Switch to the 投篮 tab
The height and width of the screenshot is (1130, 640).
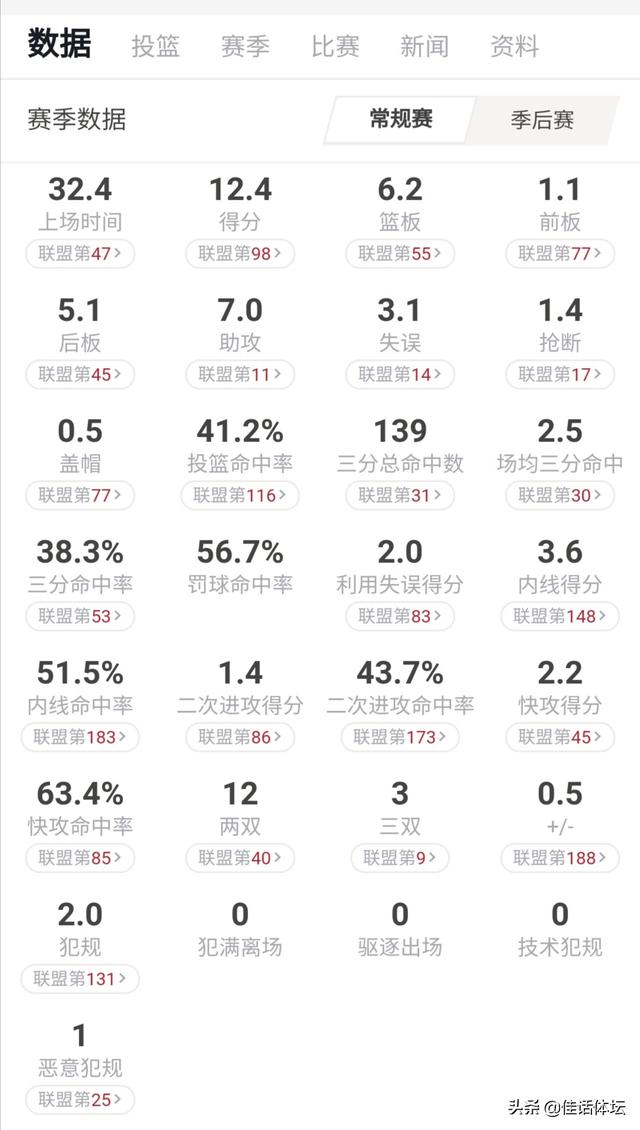[x=155, y=46]
